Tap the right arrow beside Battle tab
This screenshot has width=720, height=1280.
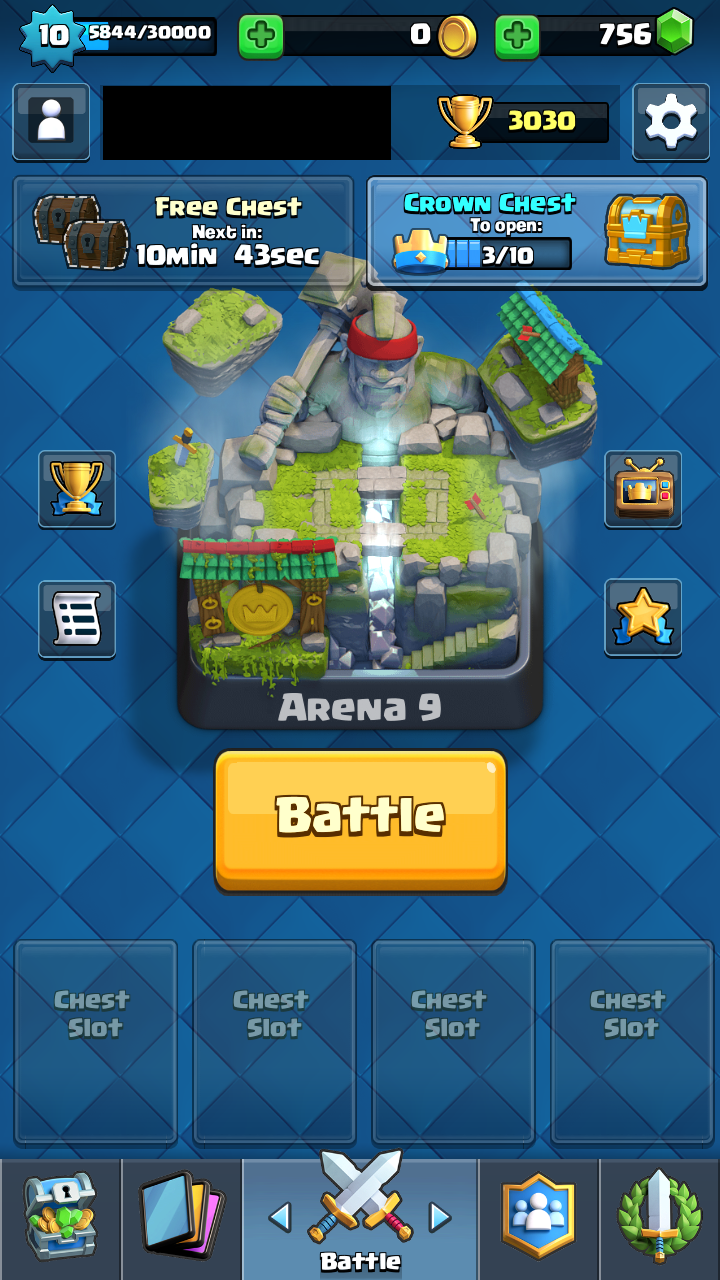(440, 1217)
